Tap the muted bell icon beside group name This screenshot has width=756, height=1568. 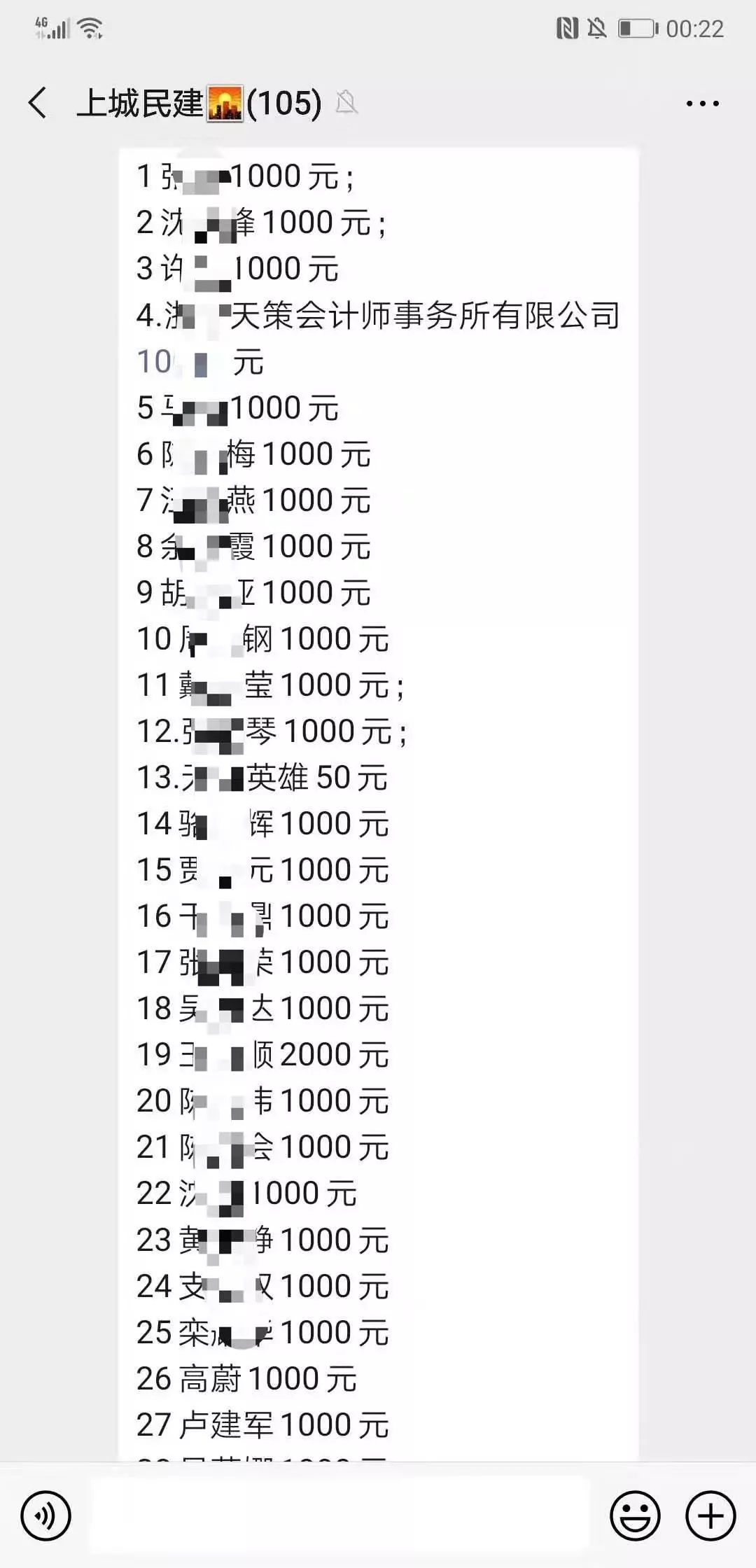pyautogui.click(x=348, y=105)
